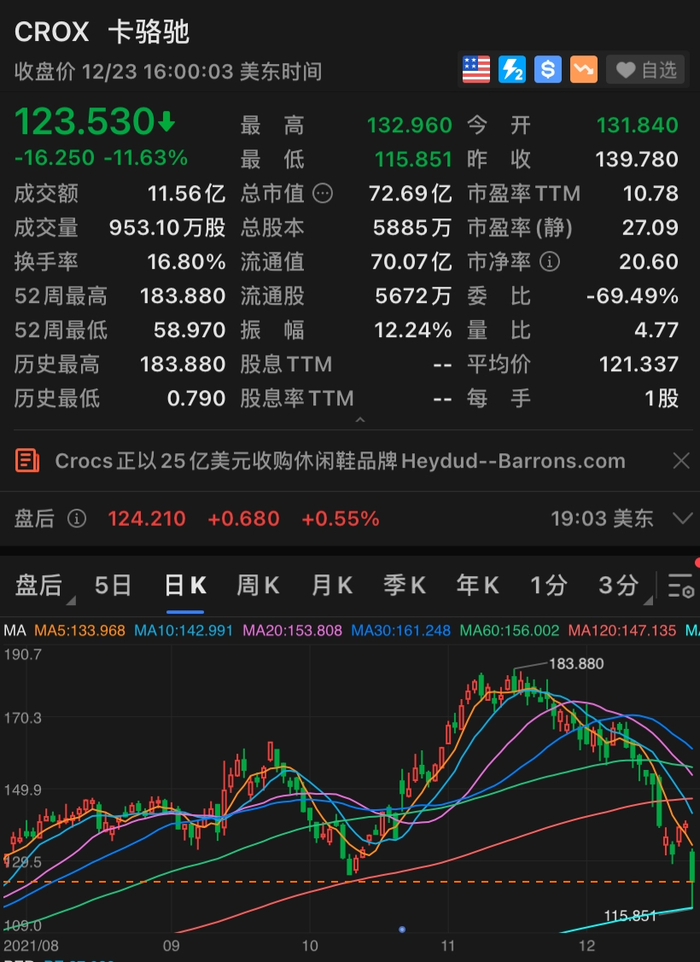This screenshot has width=700, height=962.
Task: Open chart settings icon
Action: [x=680, y=585]
